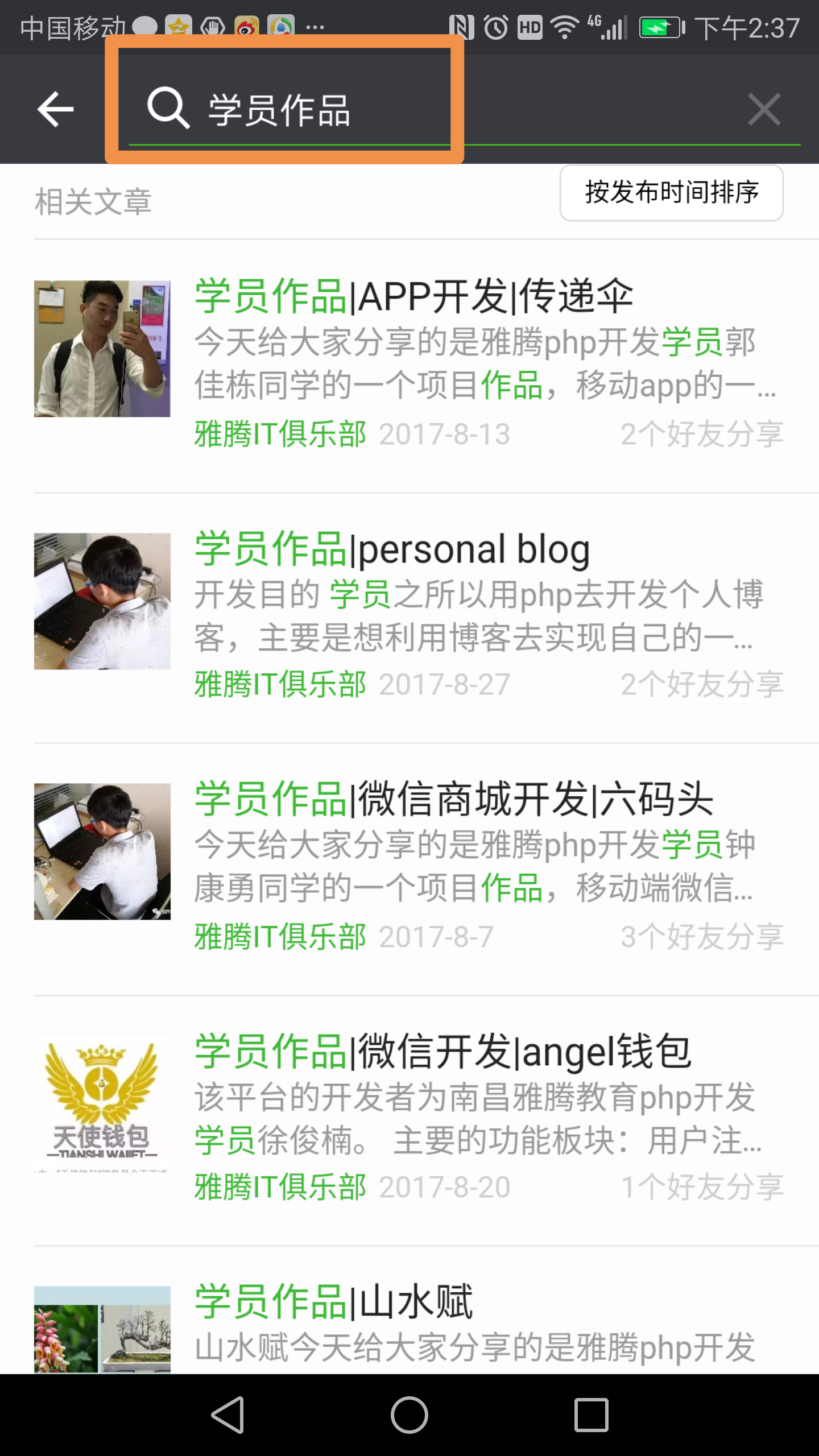Clear the search text with the X
This screenshot has width=819, height=1456.
(764, 109)
